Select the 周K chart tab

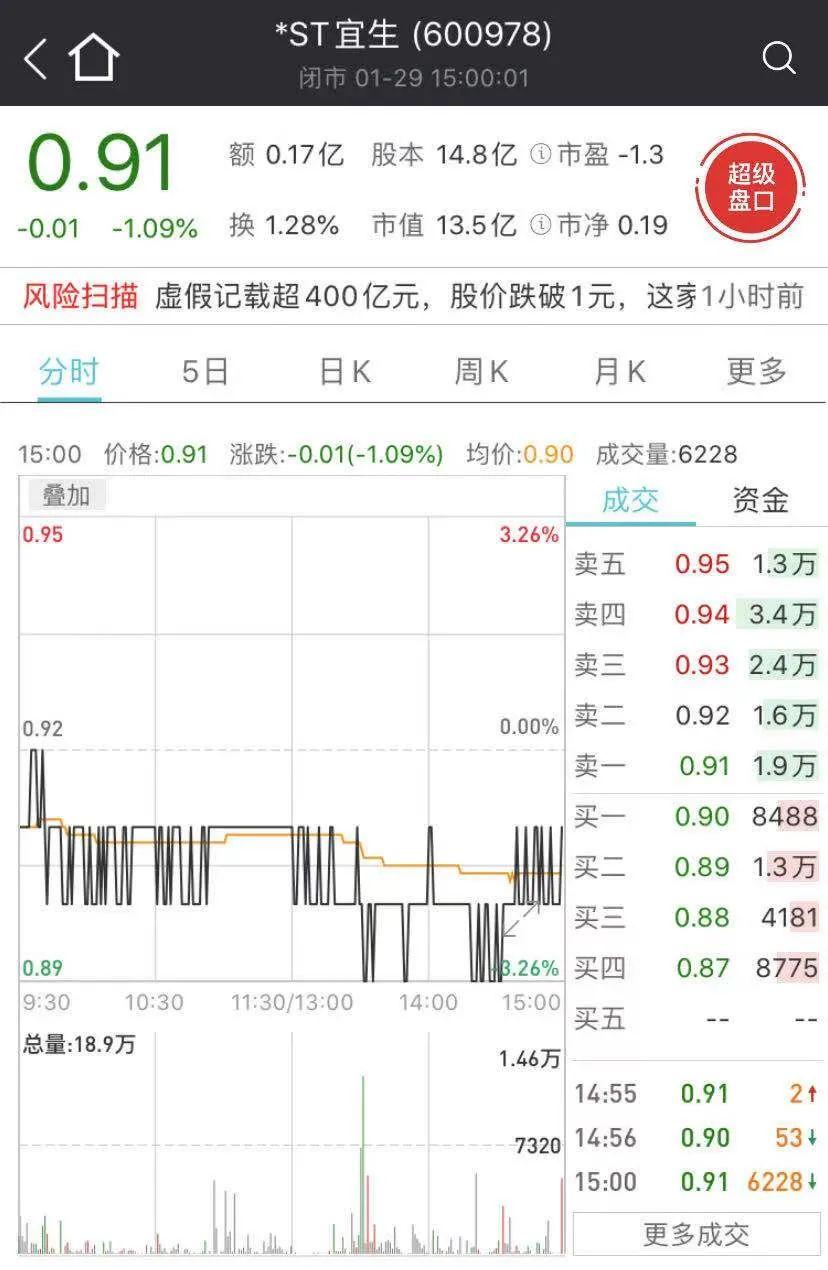pos(481,372)
